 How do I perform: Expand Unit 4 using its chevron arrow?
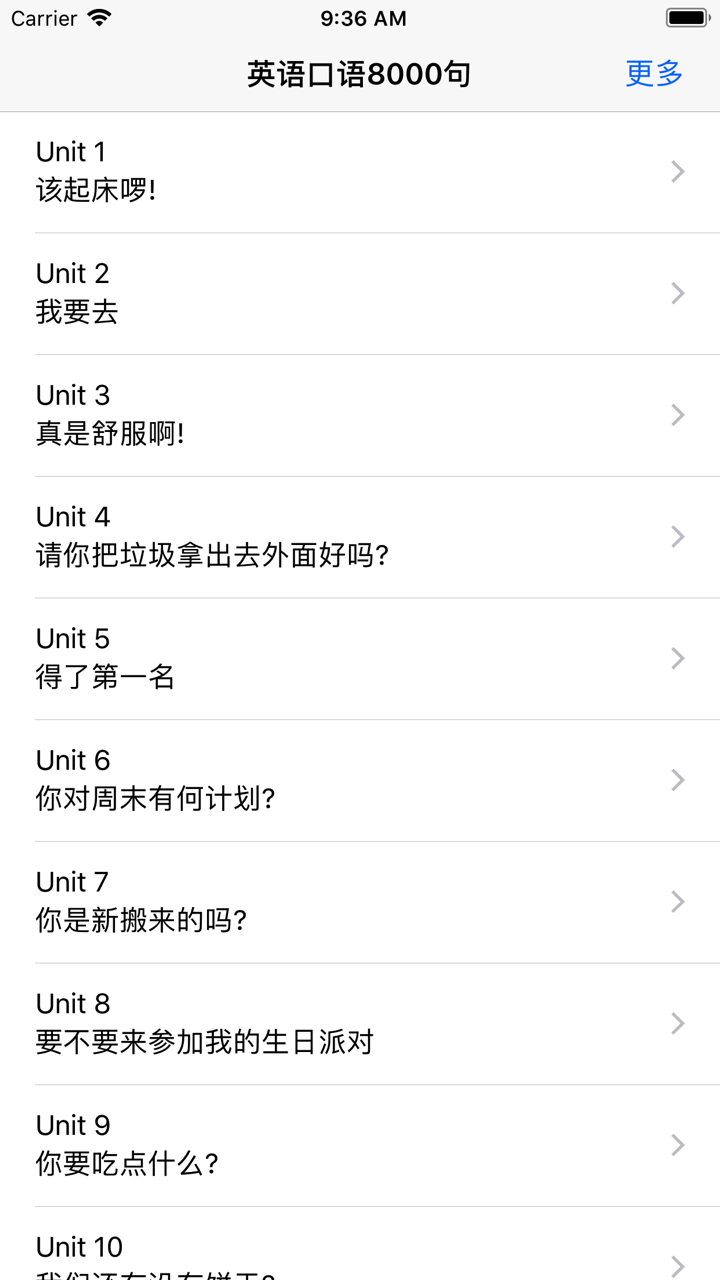[x=677, y=536]
